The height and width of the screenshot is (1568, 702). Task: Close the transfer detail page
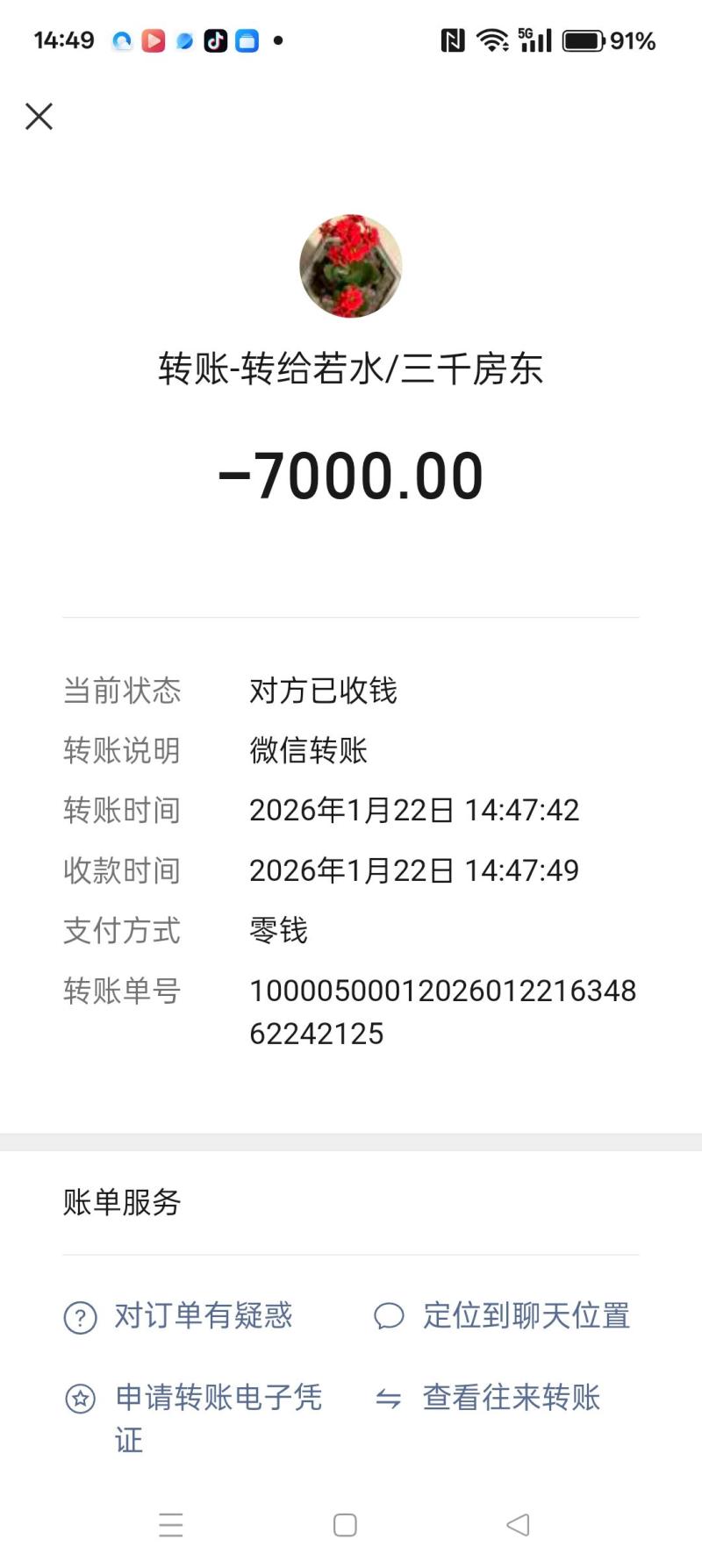39,116
